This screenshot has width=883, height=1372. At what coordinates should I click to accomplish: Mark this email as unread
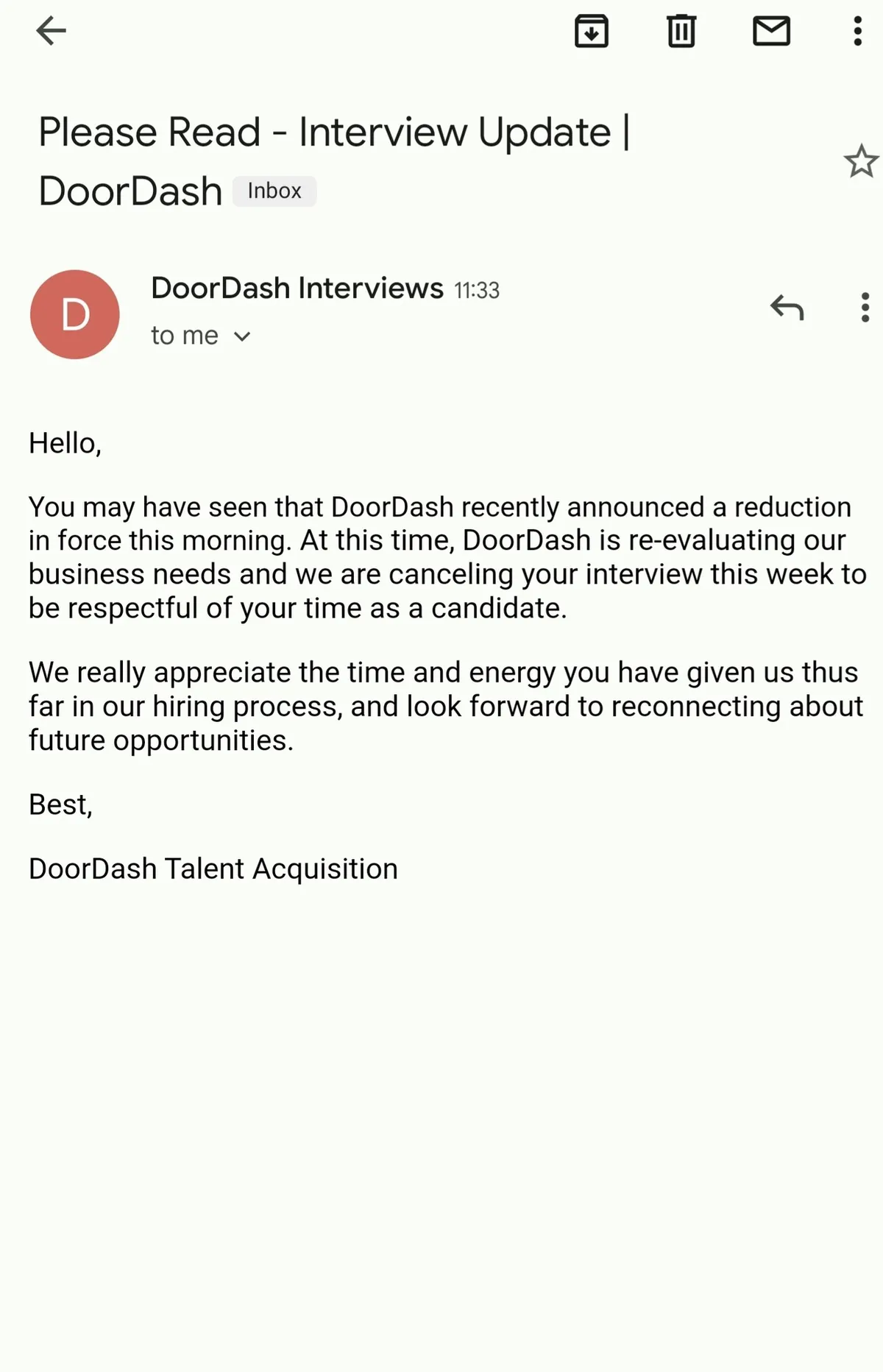pyautogui.click(x=771, y=31)
